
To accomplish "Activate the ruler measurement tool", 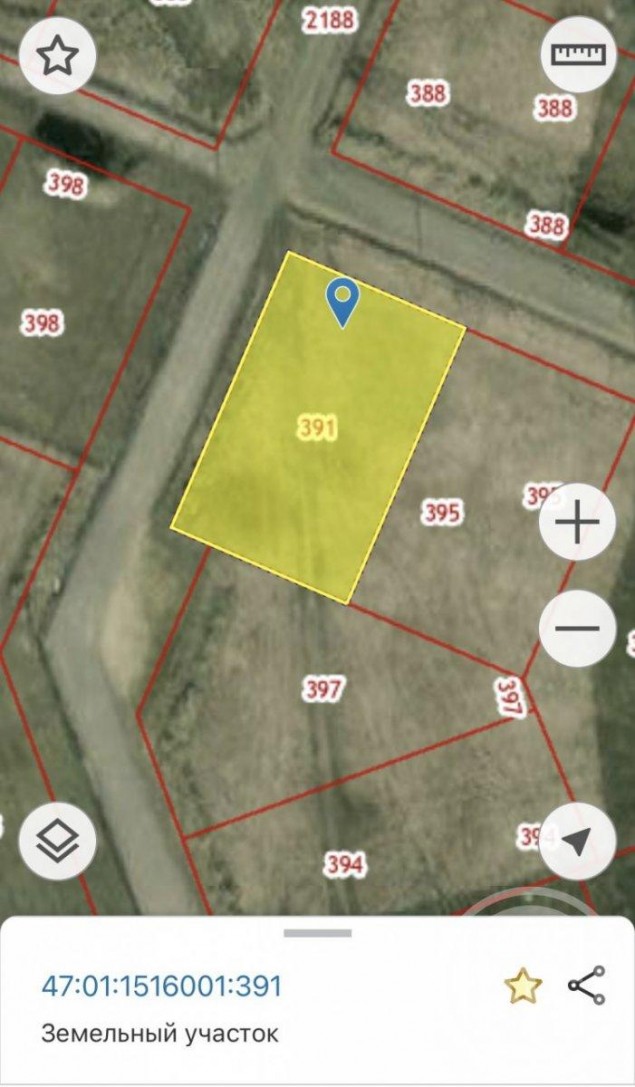I will point(578,54).
